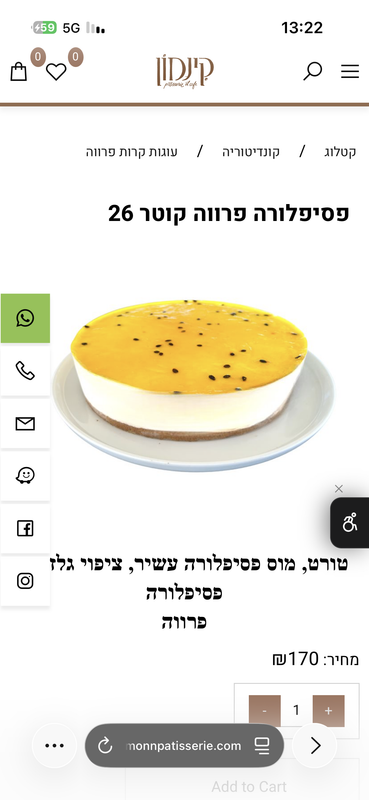Image resolution: width=369 pixels, height=800 pixels.
Task: Reload the page in the browser bar
Action: 105,746
